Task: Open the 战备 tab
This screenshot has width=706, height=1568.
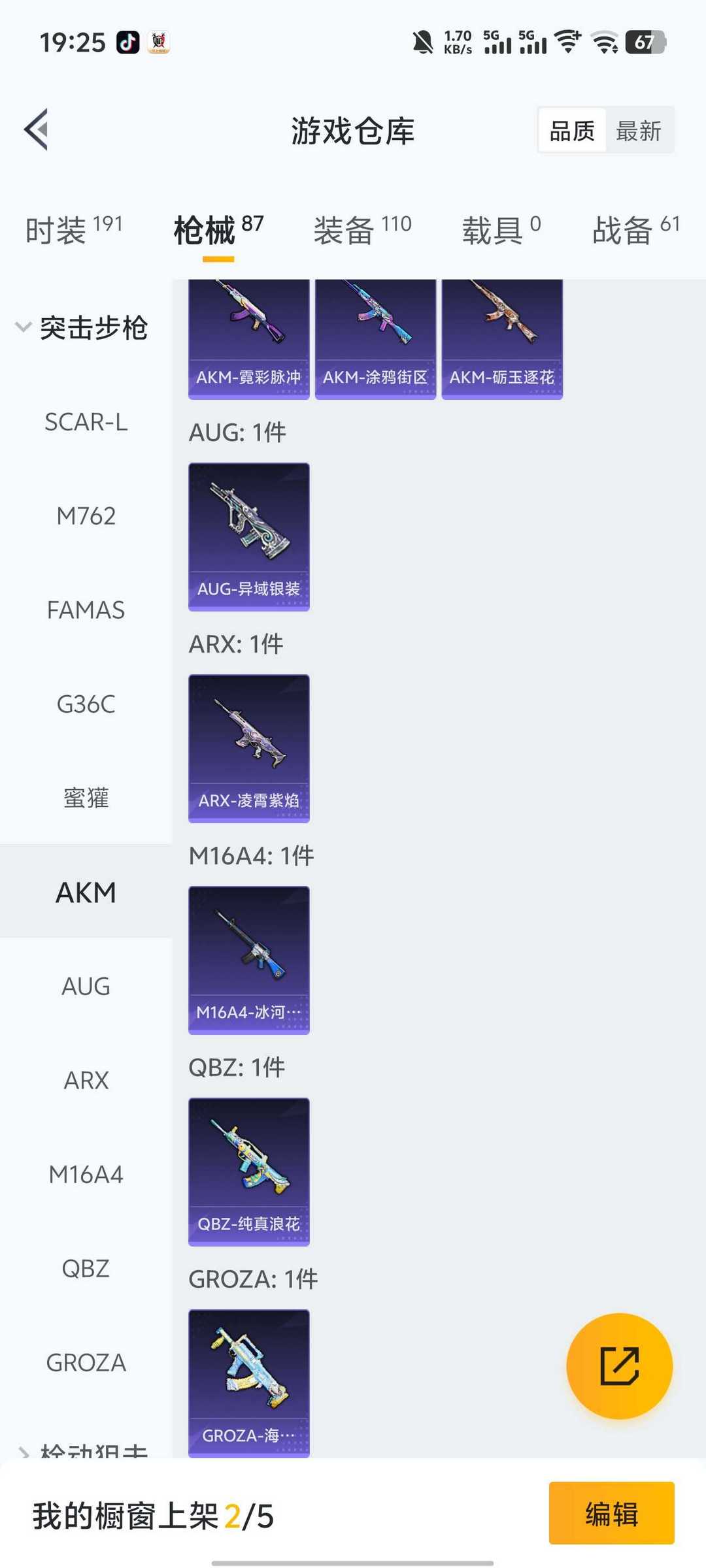Action: coord(635,230)
